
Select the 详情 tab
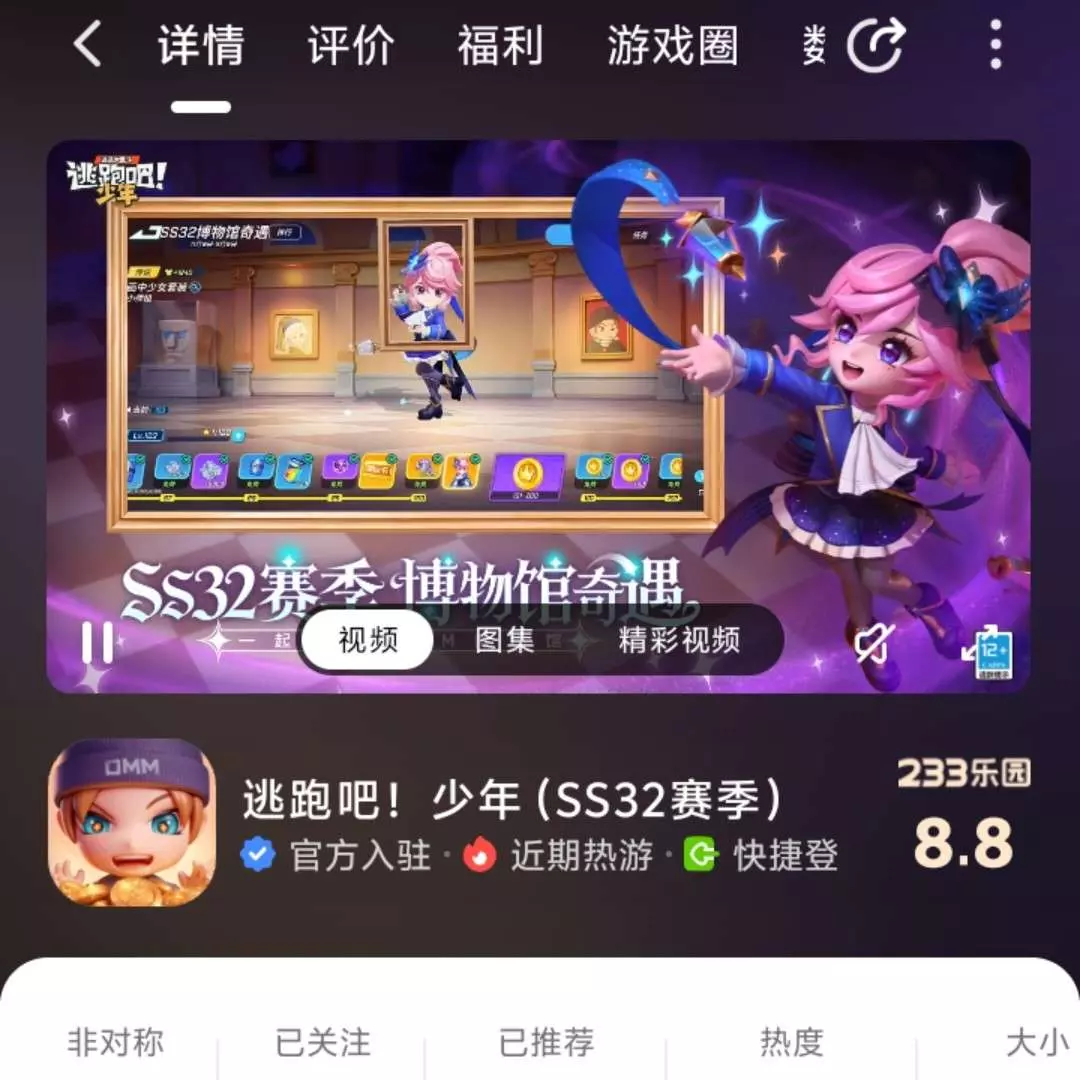tap(200, 46)
